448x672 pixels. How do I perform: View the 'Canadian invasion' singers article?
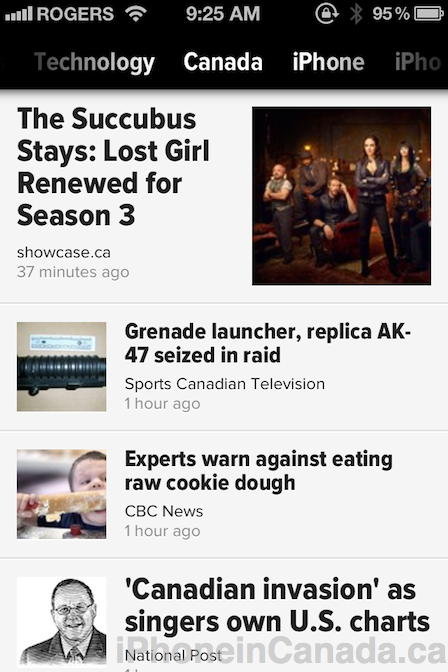[x=224, y=615]
